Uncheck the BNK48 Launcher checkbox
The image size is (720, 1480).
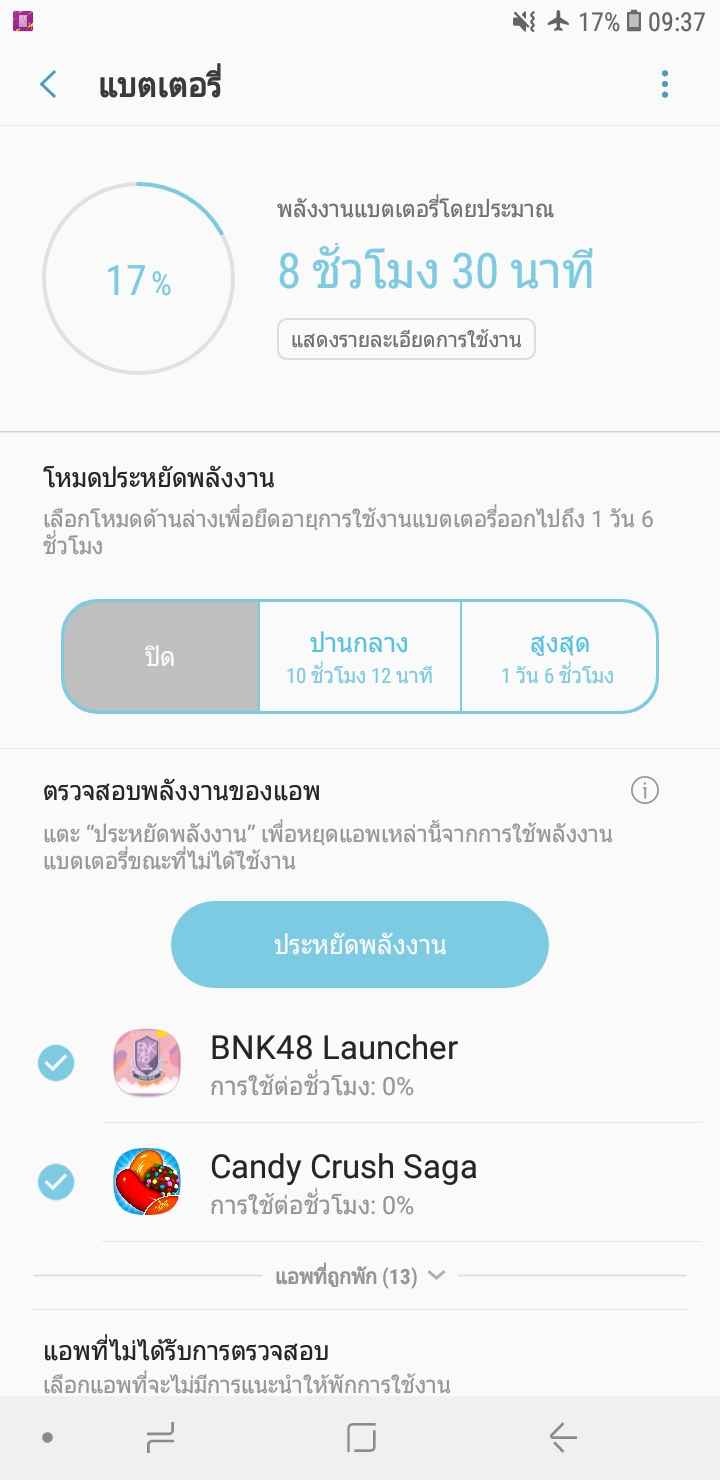[x=56, y=1063]
